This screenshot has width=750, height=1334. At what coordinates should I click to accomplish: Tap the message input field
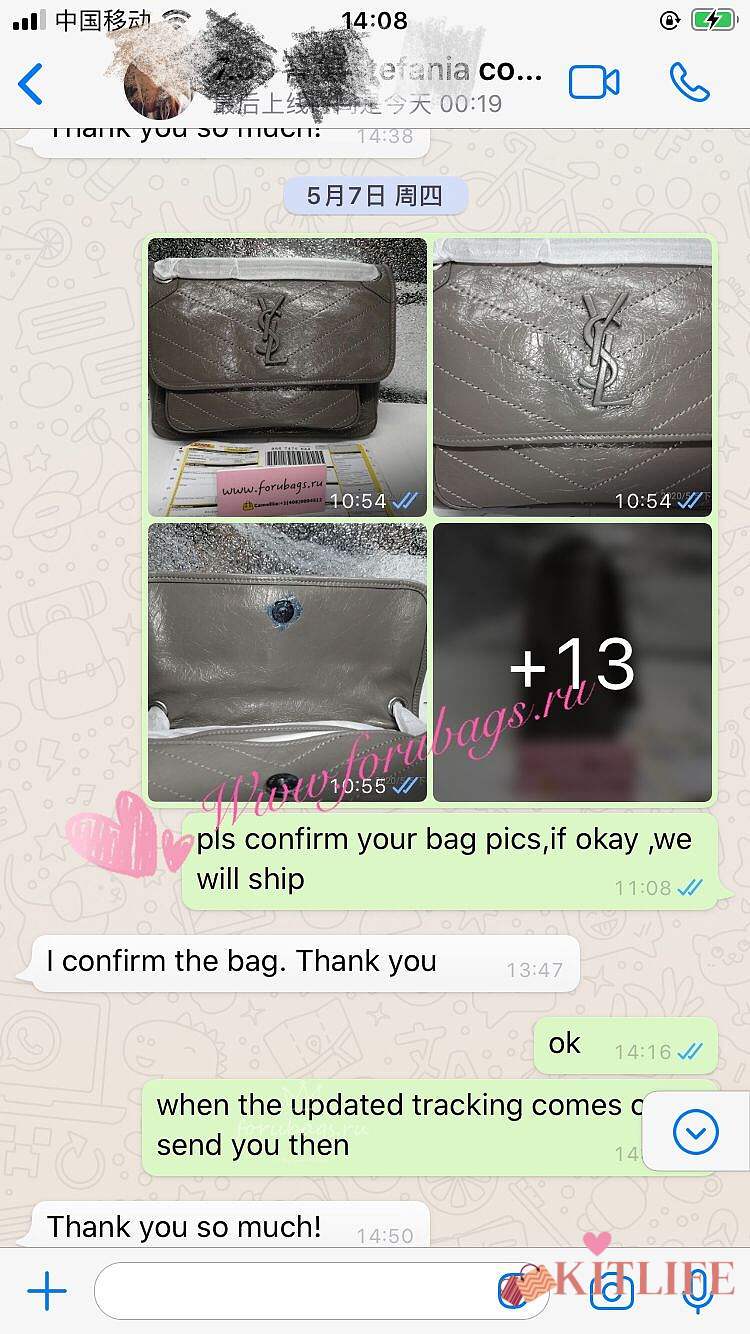coord(300,1291)
